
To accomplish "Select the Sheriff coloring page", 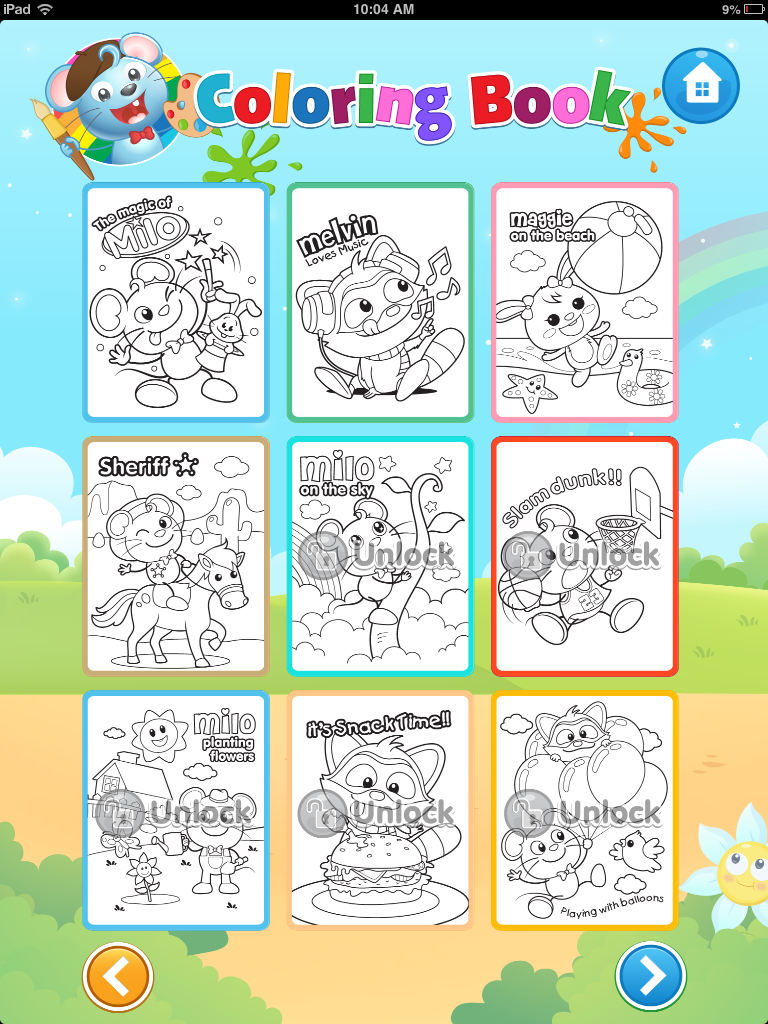I will pyautogui.click(x=176, y=556).
